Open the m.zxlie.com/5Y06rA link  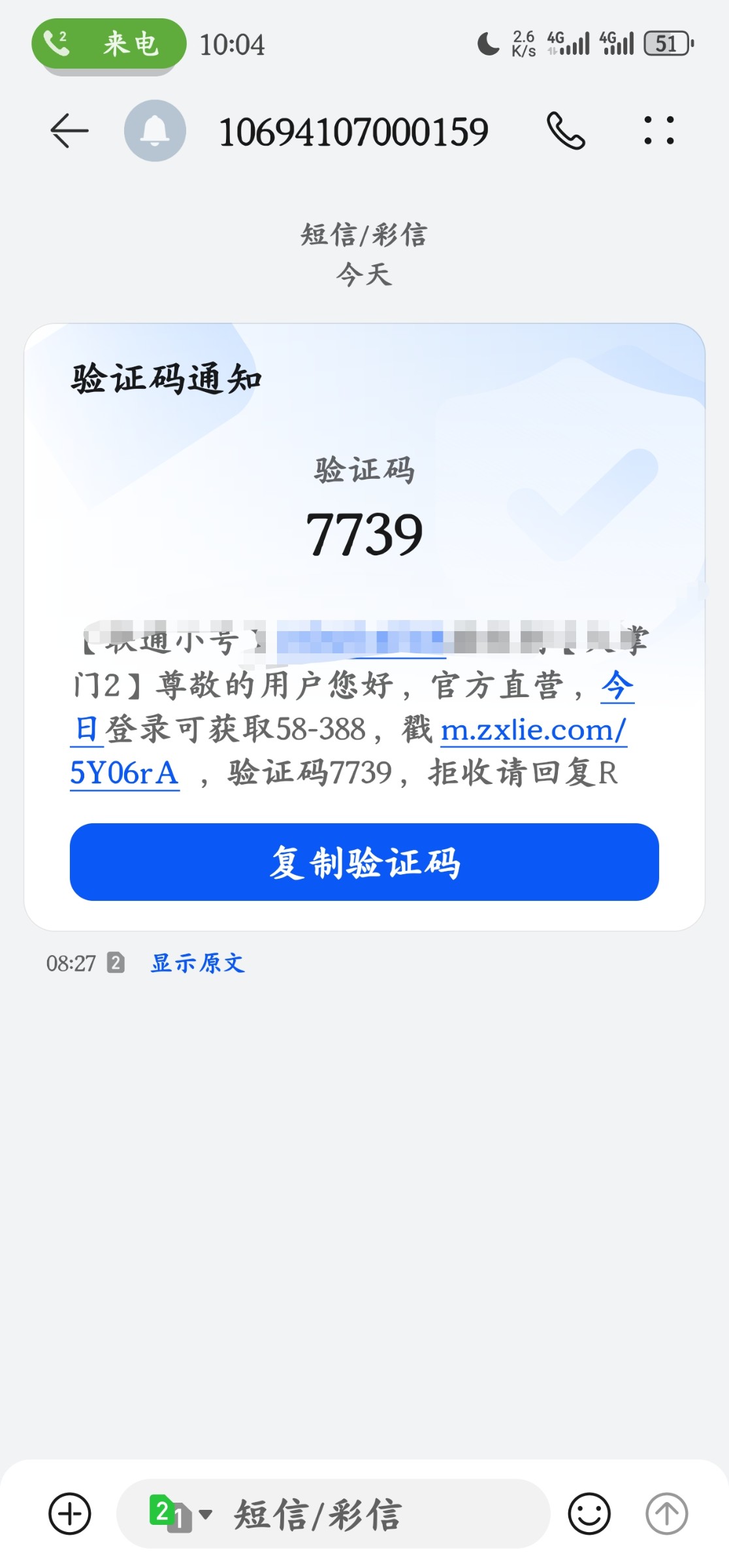pos(532,730)
